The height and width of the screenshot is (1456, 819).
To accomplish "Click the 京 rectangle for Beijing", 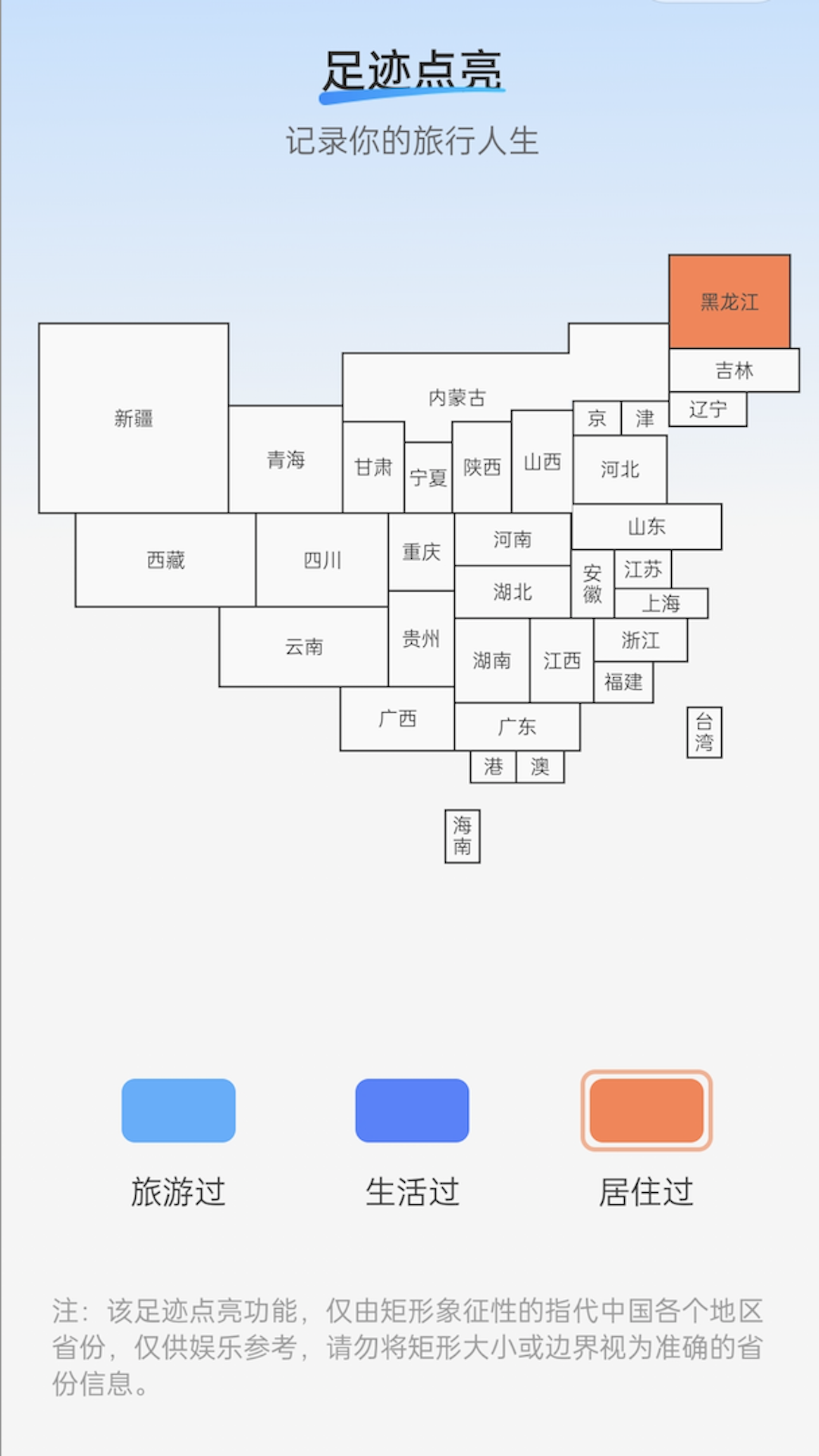I will [597, 418].
